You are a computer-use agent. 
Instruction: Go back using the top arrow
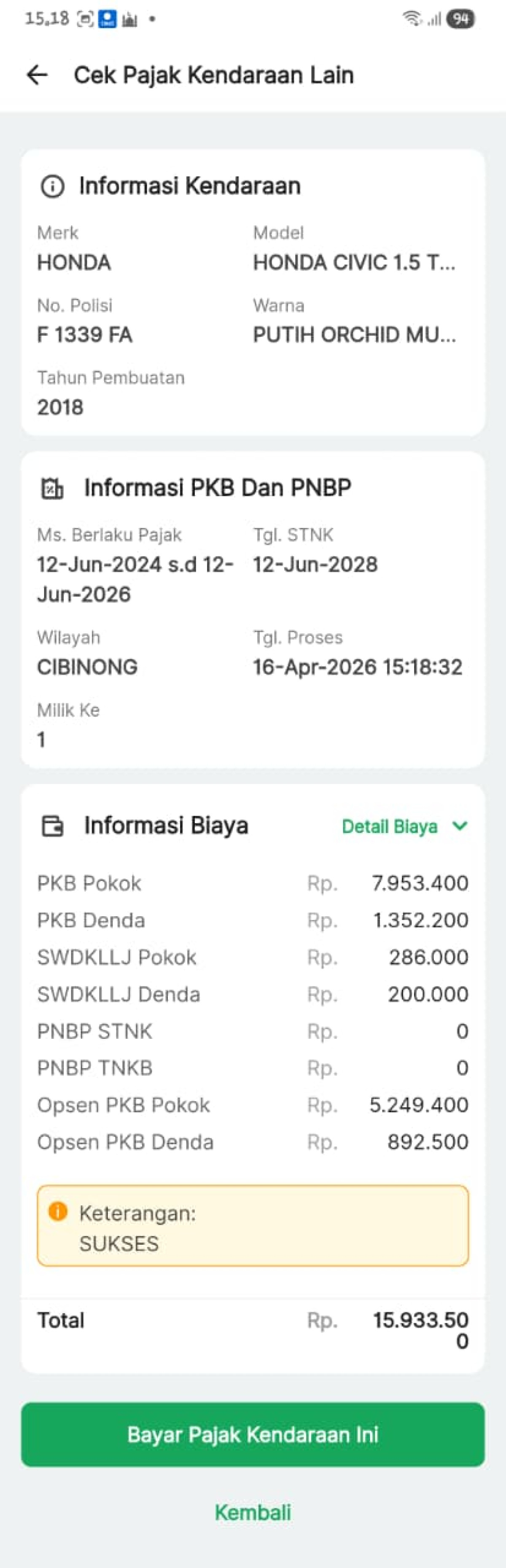37,75
